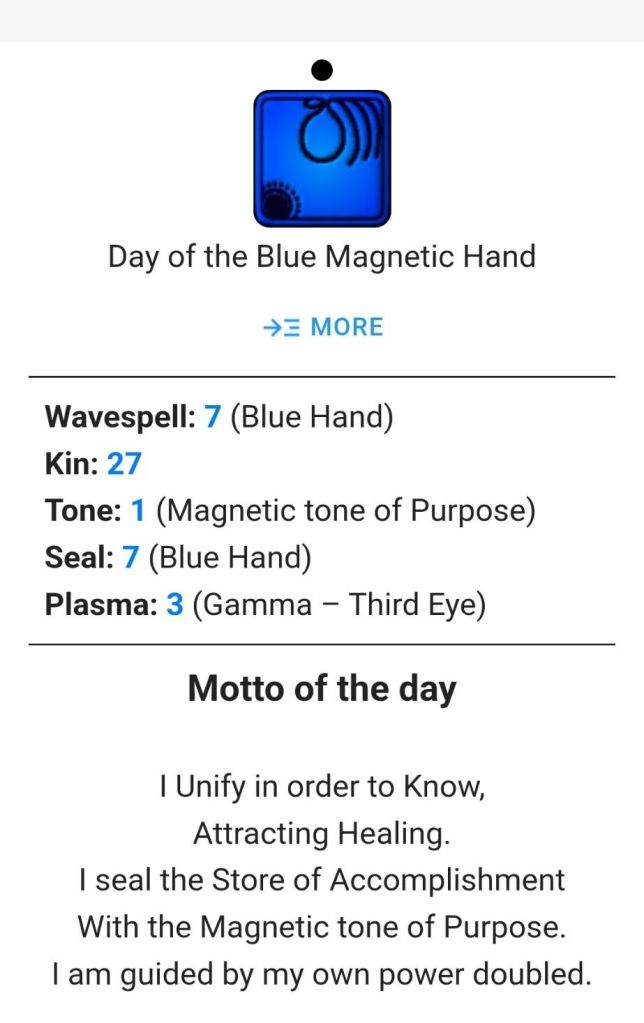
Task: Open Wavespell number 7 link
Action: 212,417
